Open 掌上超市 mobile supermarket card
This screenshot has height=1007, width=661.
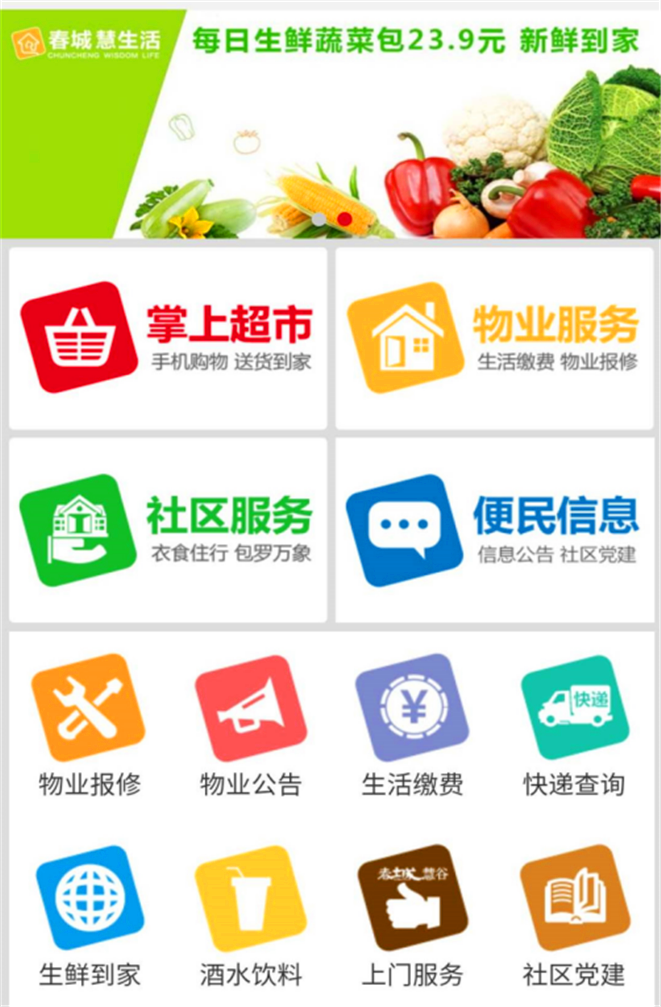click(168, 337)
